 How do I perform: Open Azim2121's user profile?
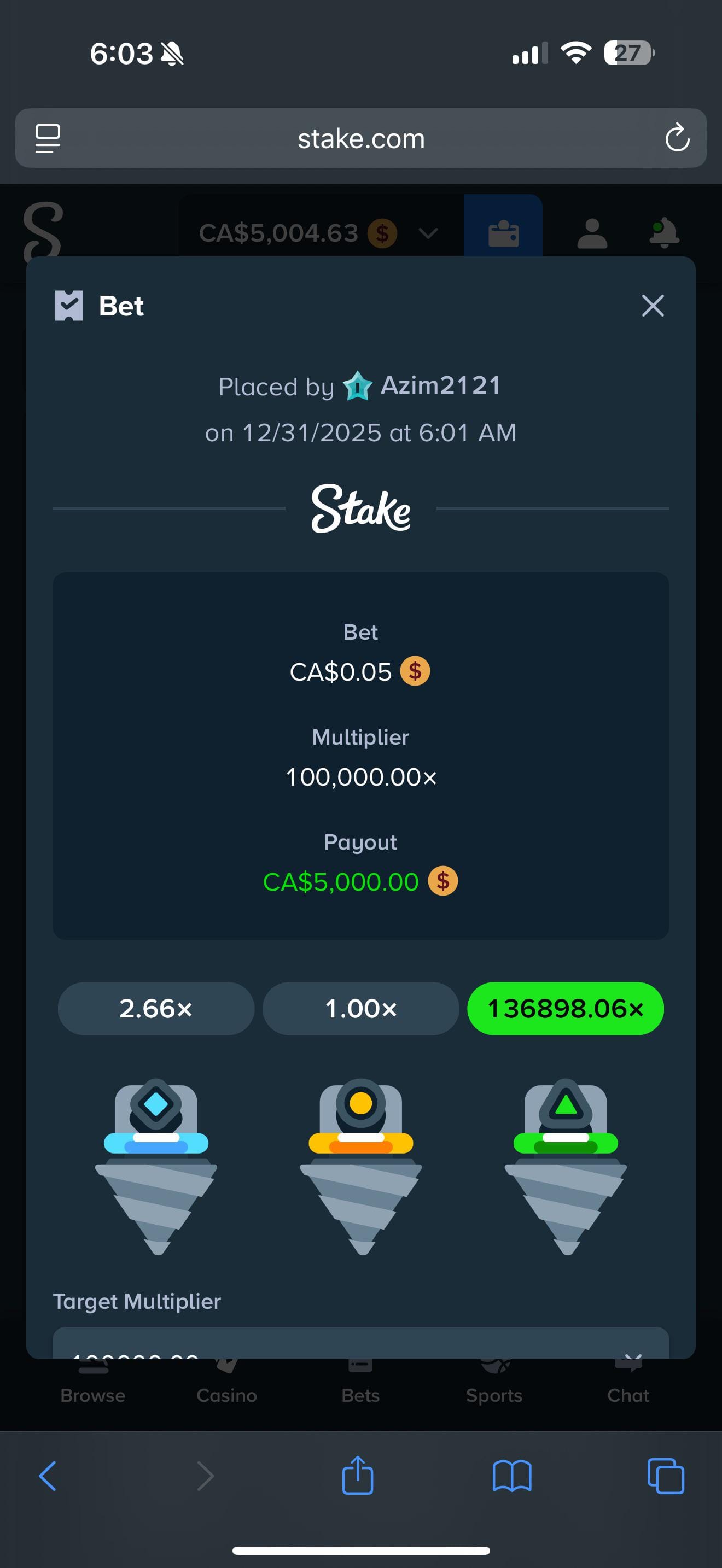pyautogui.click(x=440, y=385)
